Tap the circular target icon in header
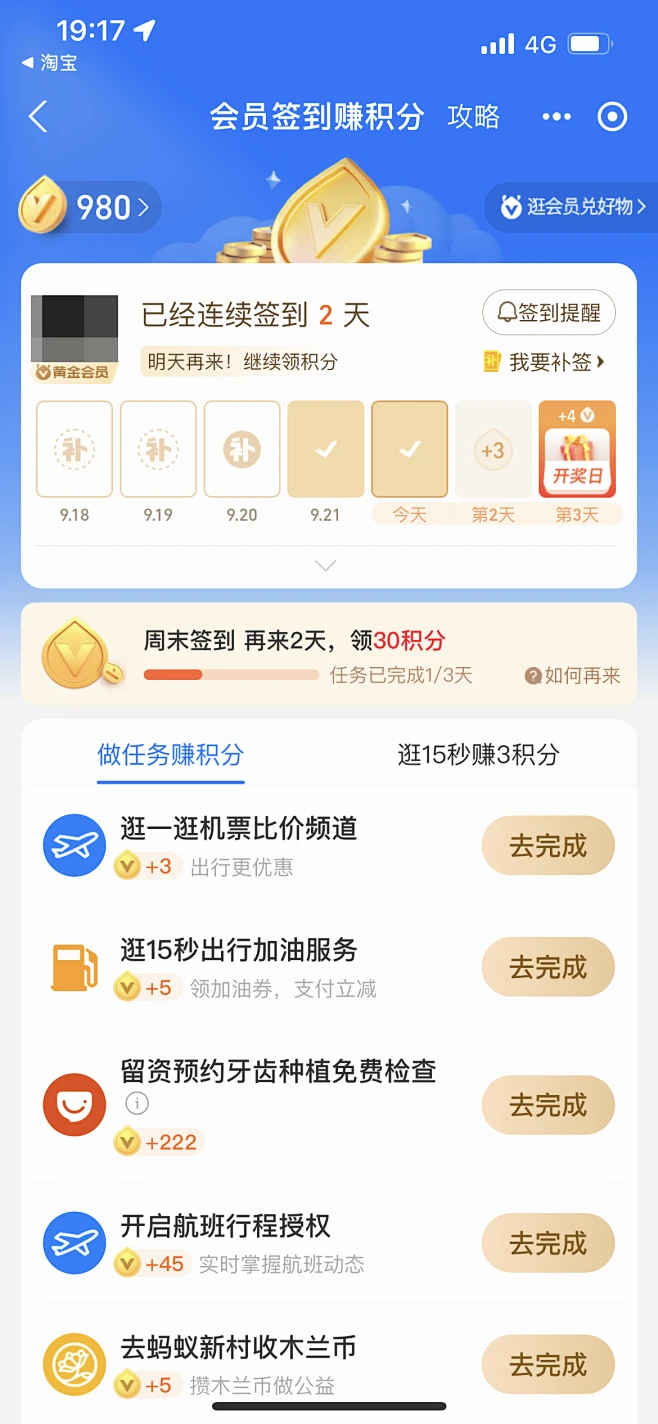This screenshot has height=1424, width=658. click(612, 117)
